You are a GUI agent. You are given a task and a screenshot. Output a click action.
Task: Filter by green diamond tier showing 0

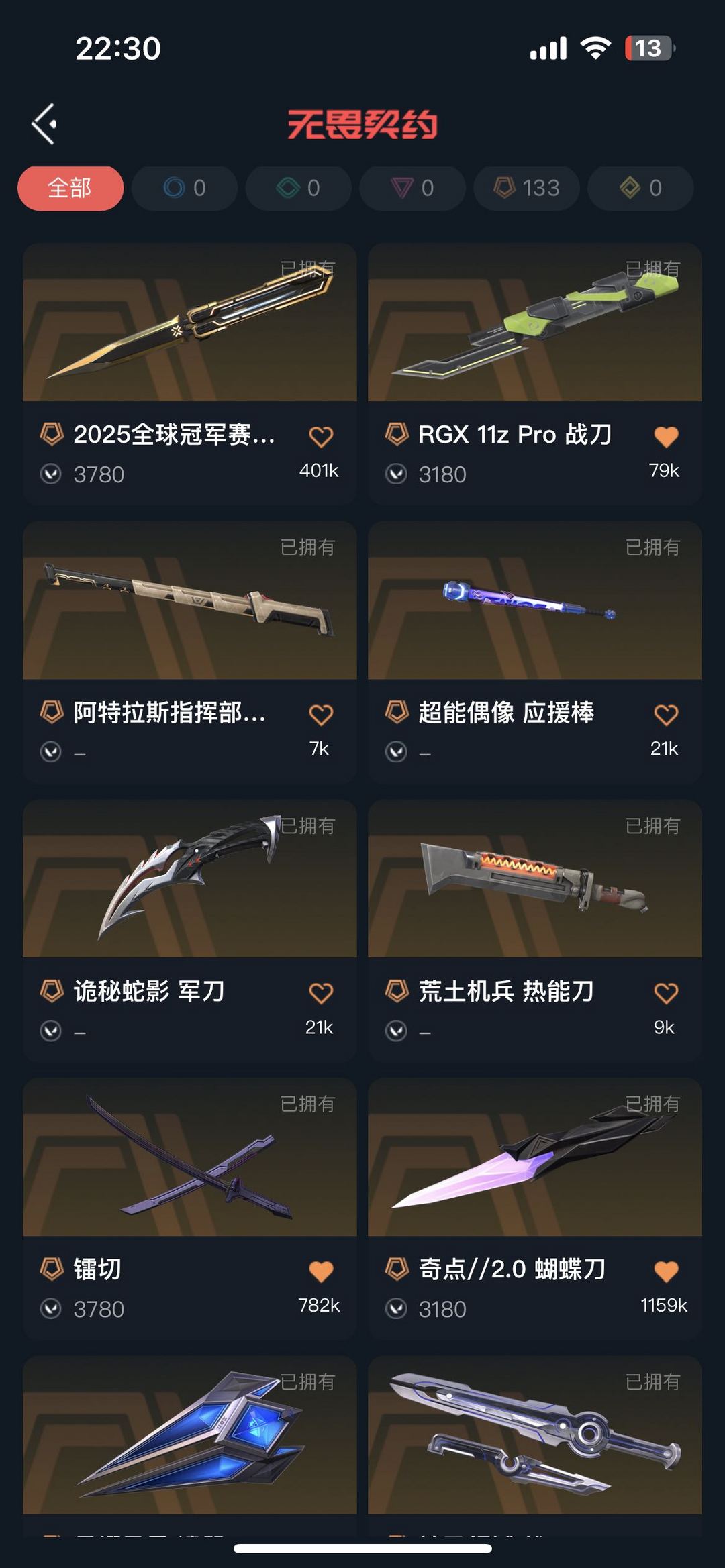tap(299, 188)
